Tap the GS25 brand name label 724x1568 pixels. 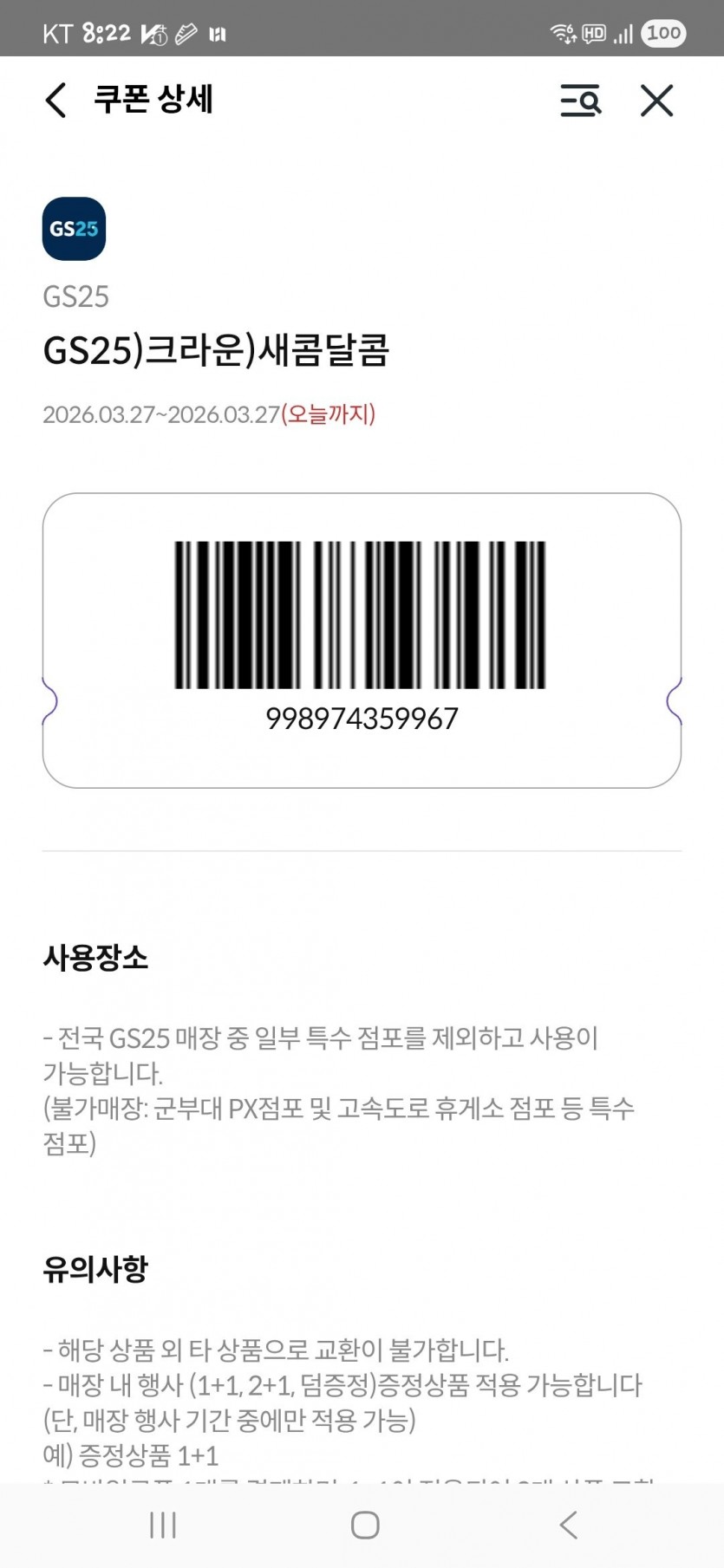click(76, 297)
